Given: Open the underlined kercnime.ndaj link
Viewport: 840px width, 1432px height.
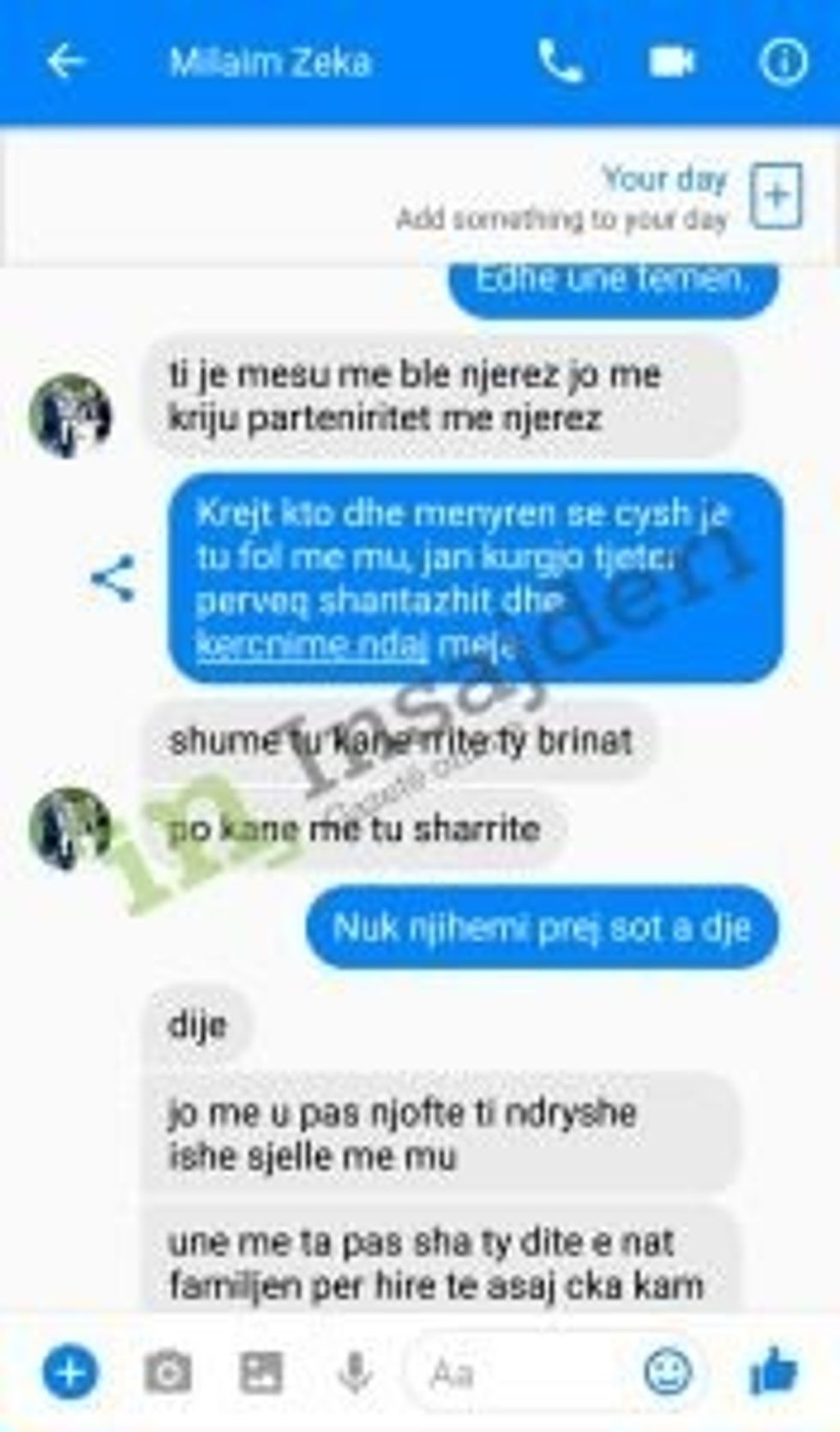Looking at the screenshot, I should point(312,644).
